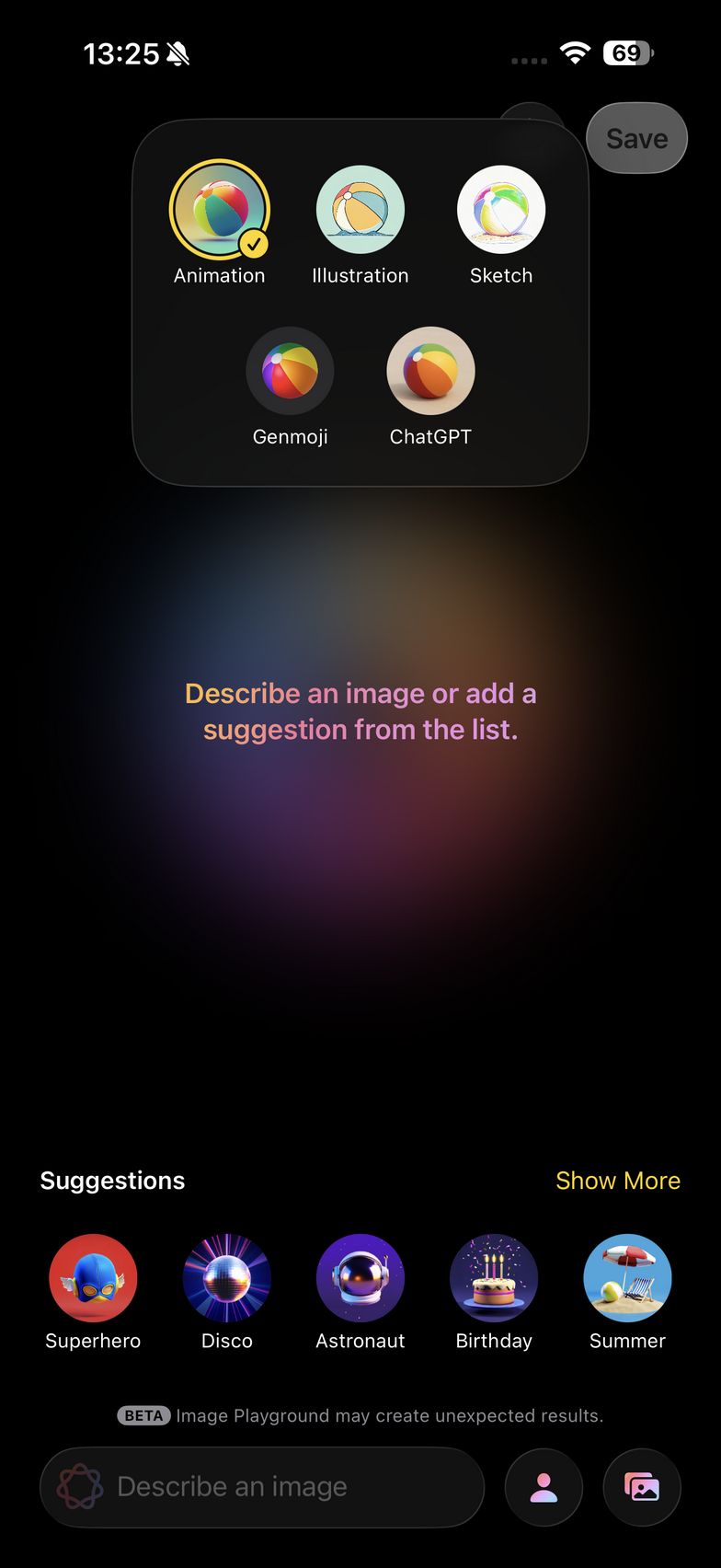Open the person picker icon
The image size is (721, 1568).
pyautogui.click(x=544, y=1487)
